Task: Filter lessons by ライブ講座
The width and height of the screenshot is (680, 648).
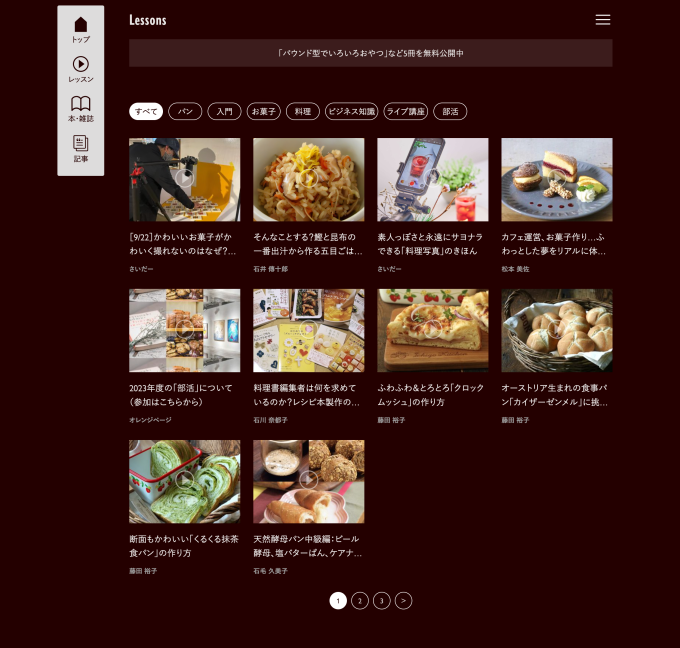Action: tap(406, 111)
